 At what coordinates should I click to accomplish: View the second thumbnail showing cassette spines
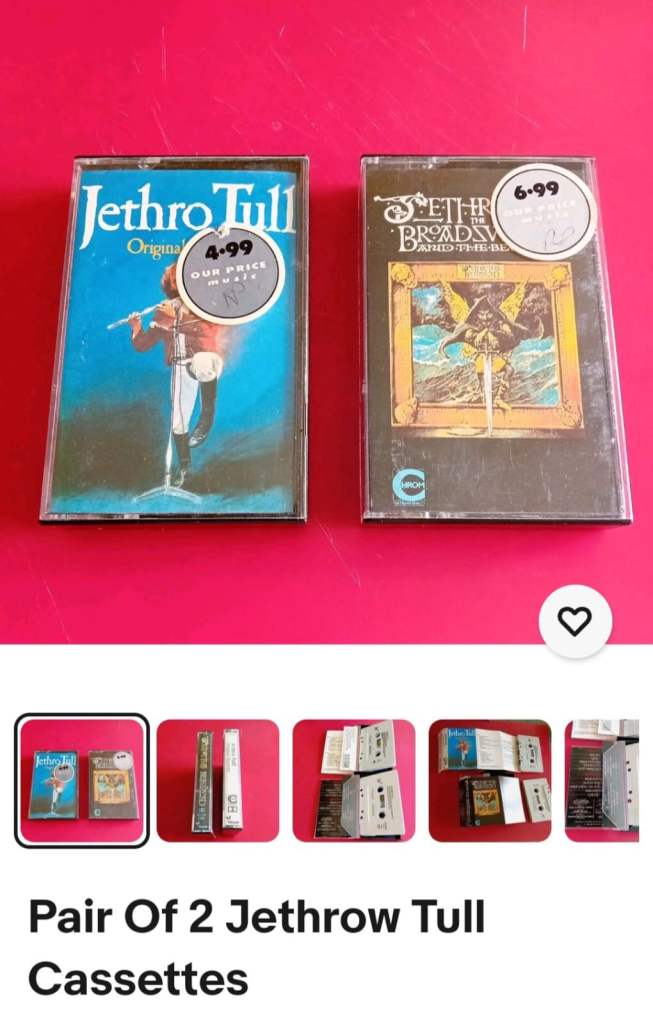point(218,781)
